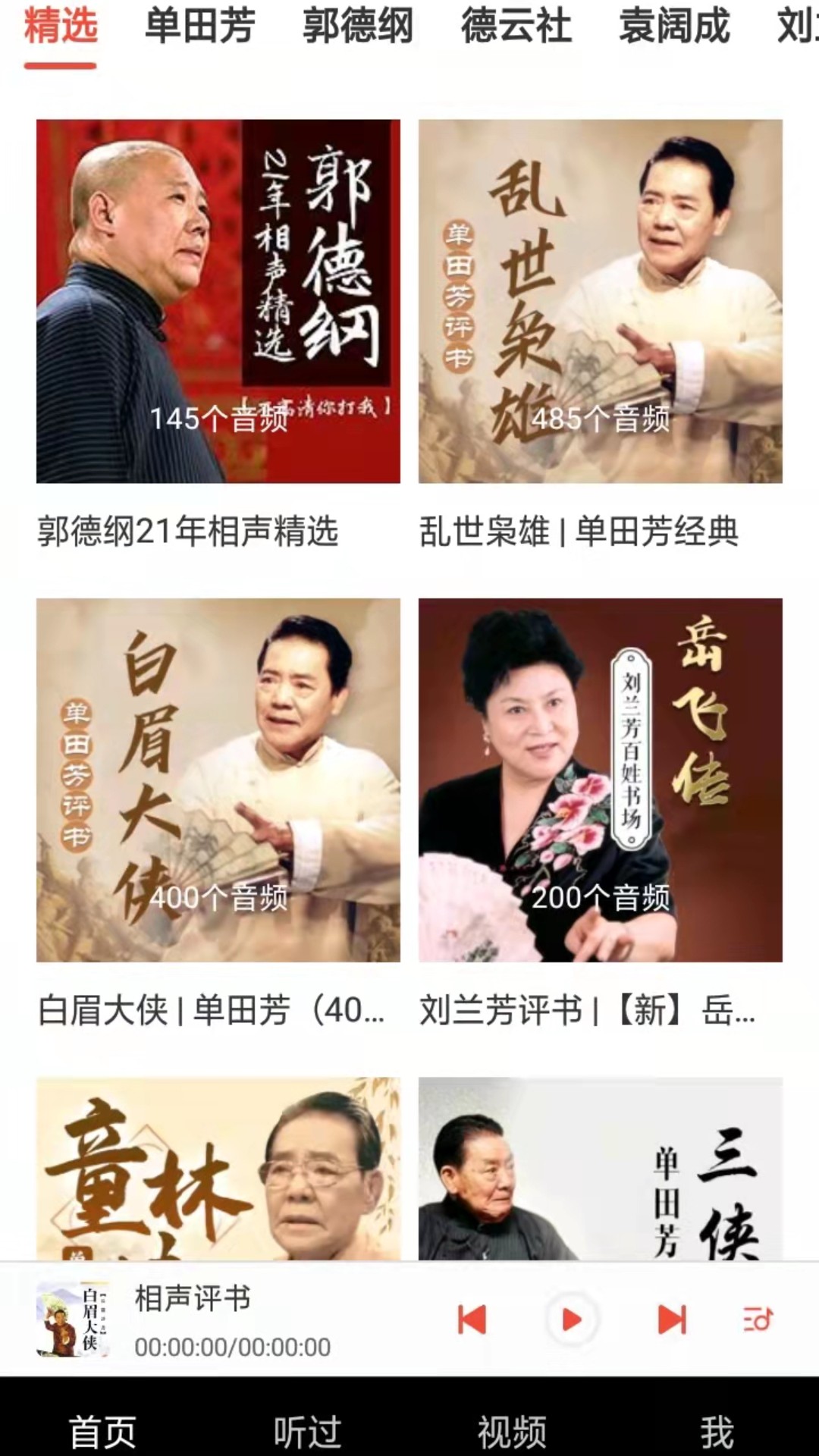Open the 德云社 category tab
819x1456 pixels.
[516, 25]
